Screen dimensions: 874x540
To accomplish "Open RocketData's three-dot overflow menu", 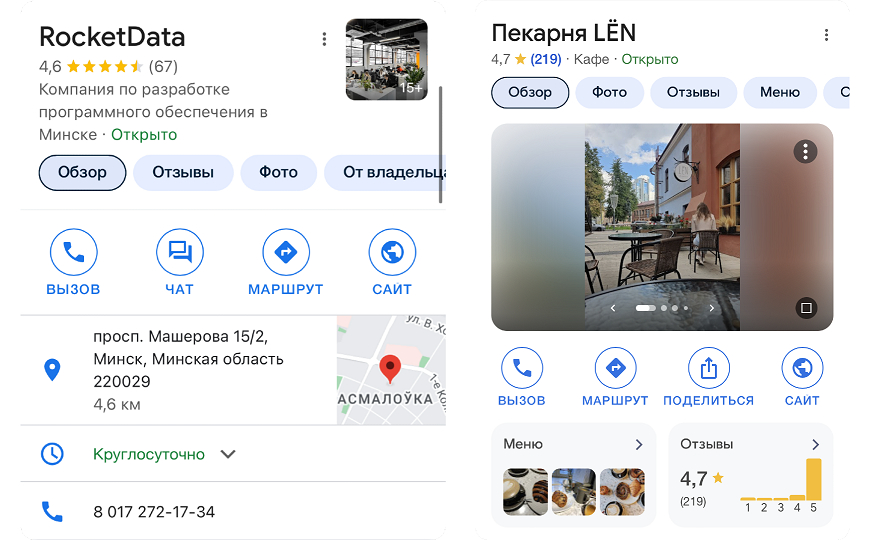I will click(x=324, y=39).
